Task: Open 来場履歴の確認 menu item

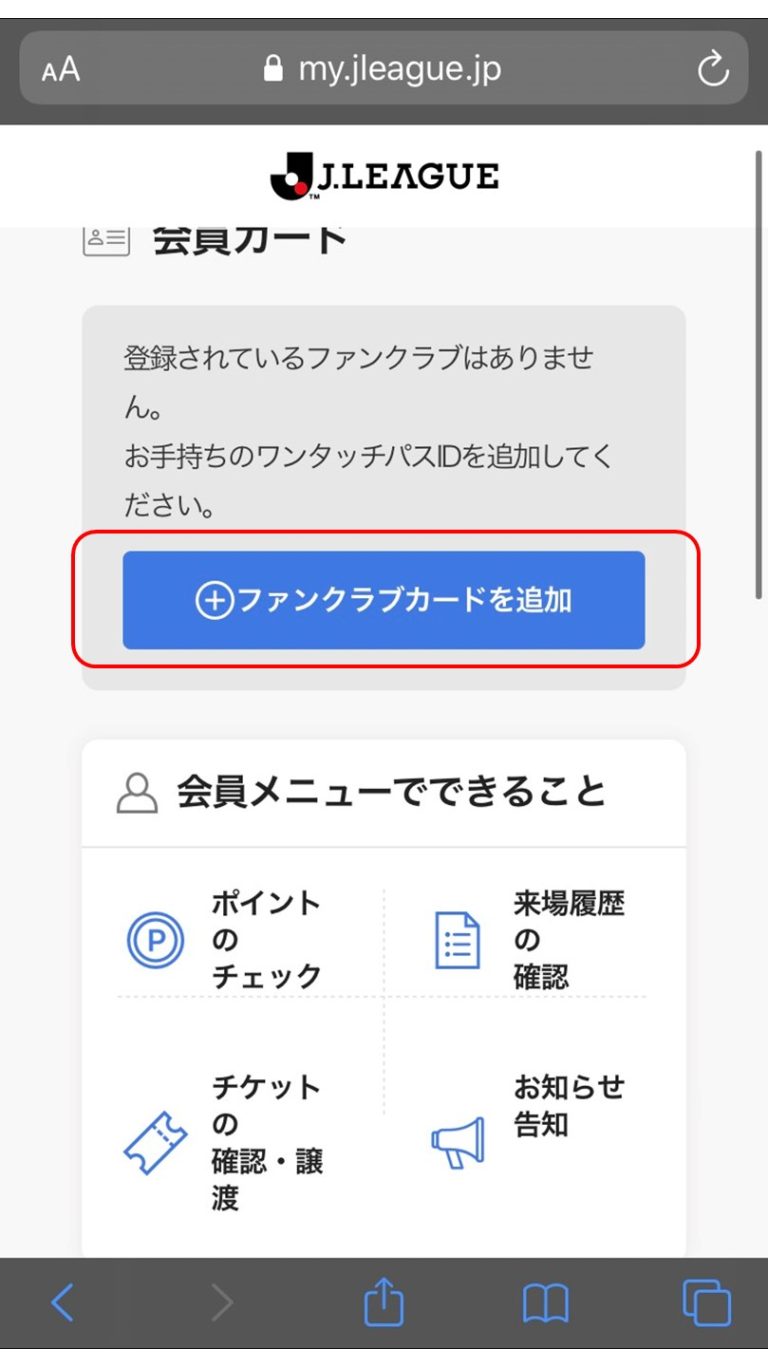Action: coord(530,939)
